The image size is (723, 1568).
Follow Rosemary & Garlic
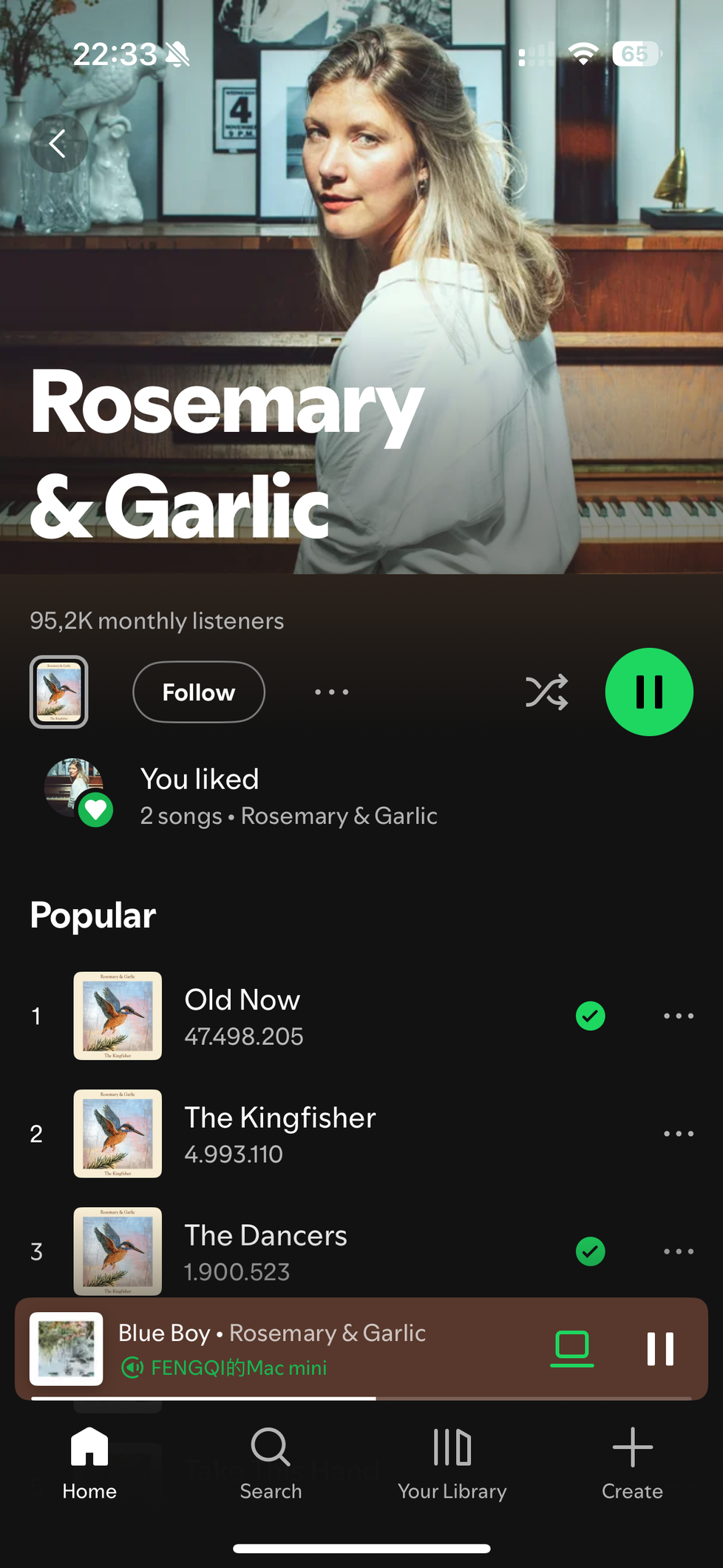199,692
